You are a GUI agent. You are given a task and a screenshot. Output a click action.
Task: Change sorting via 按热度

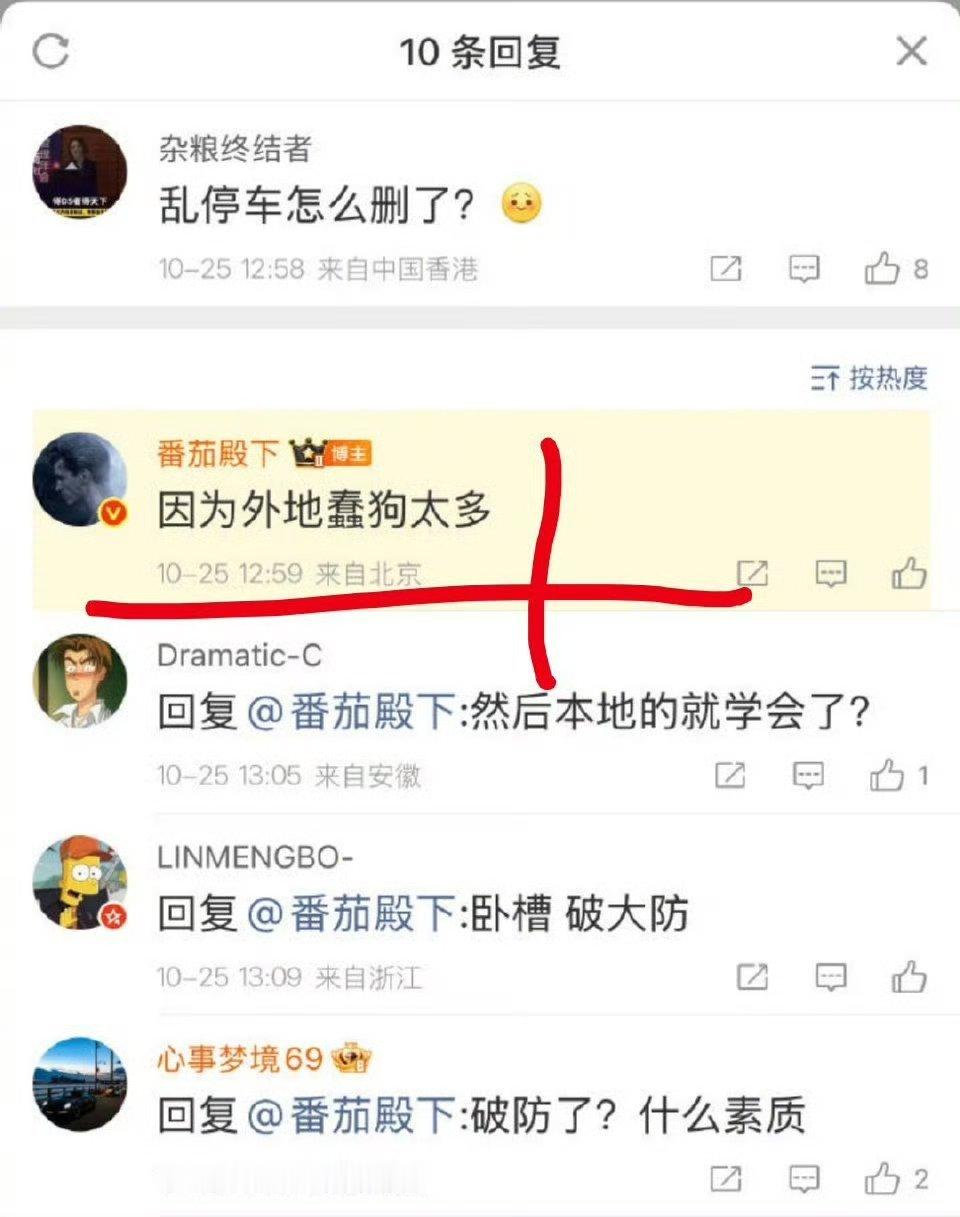click(x=868, y=378)
